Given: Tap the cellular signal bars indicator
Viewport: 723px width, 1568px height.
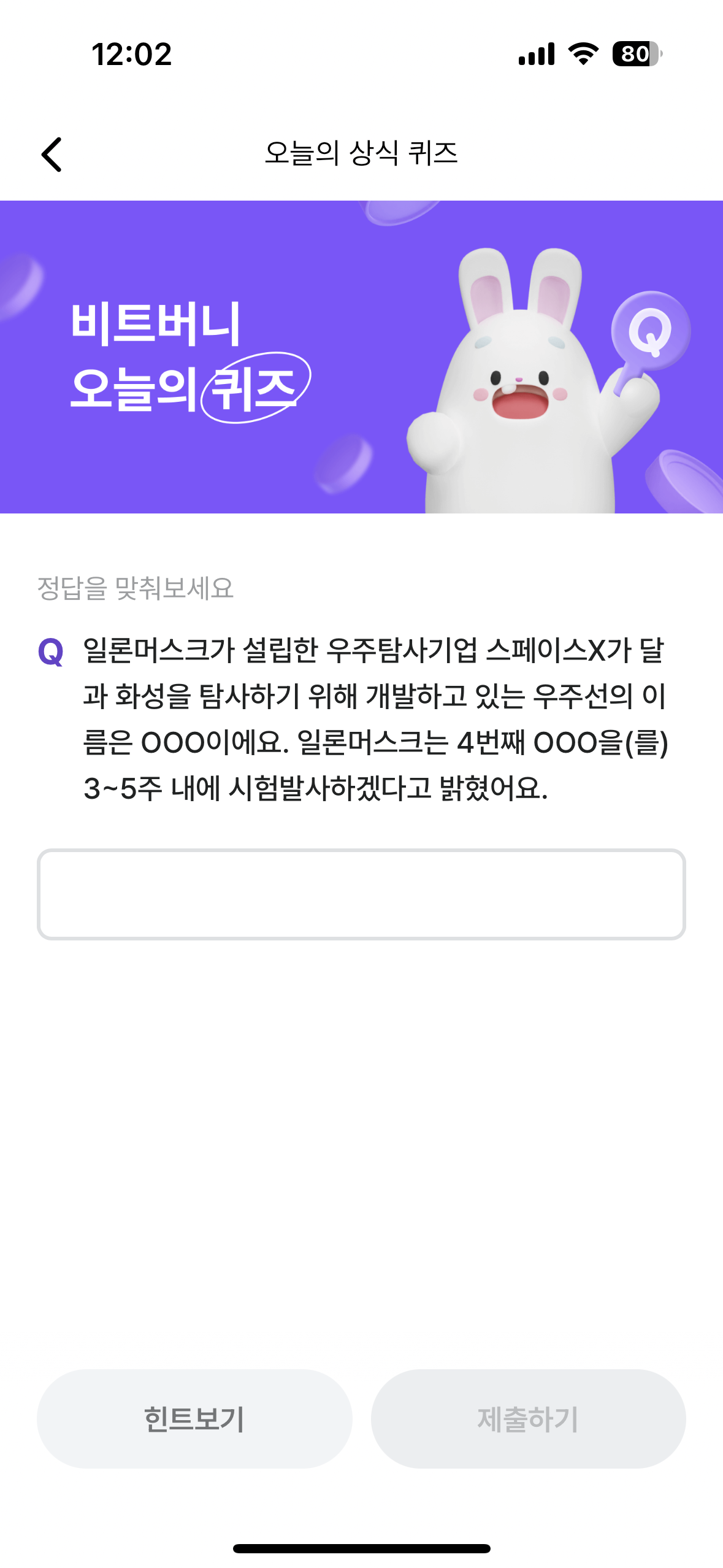Looking at the screenshot, I should coord(536,54).
